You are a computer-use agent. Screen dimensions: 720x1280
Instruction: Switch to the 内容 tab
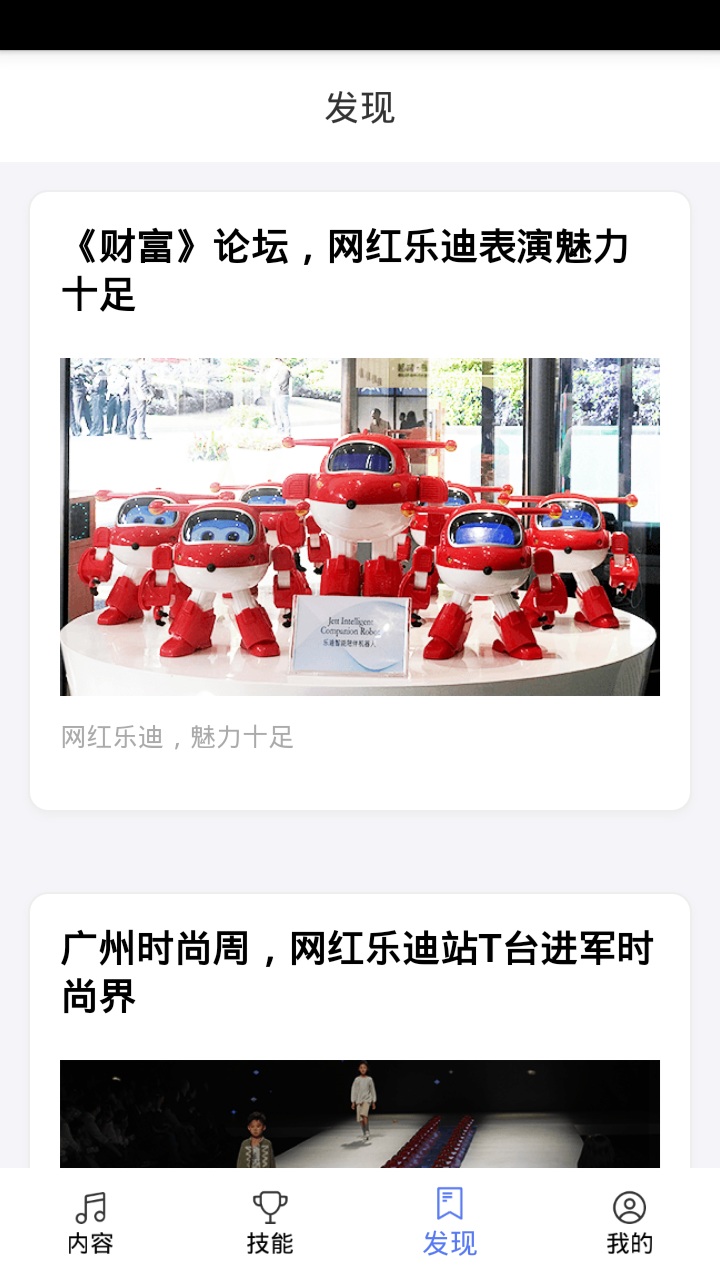(90, 1222)
